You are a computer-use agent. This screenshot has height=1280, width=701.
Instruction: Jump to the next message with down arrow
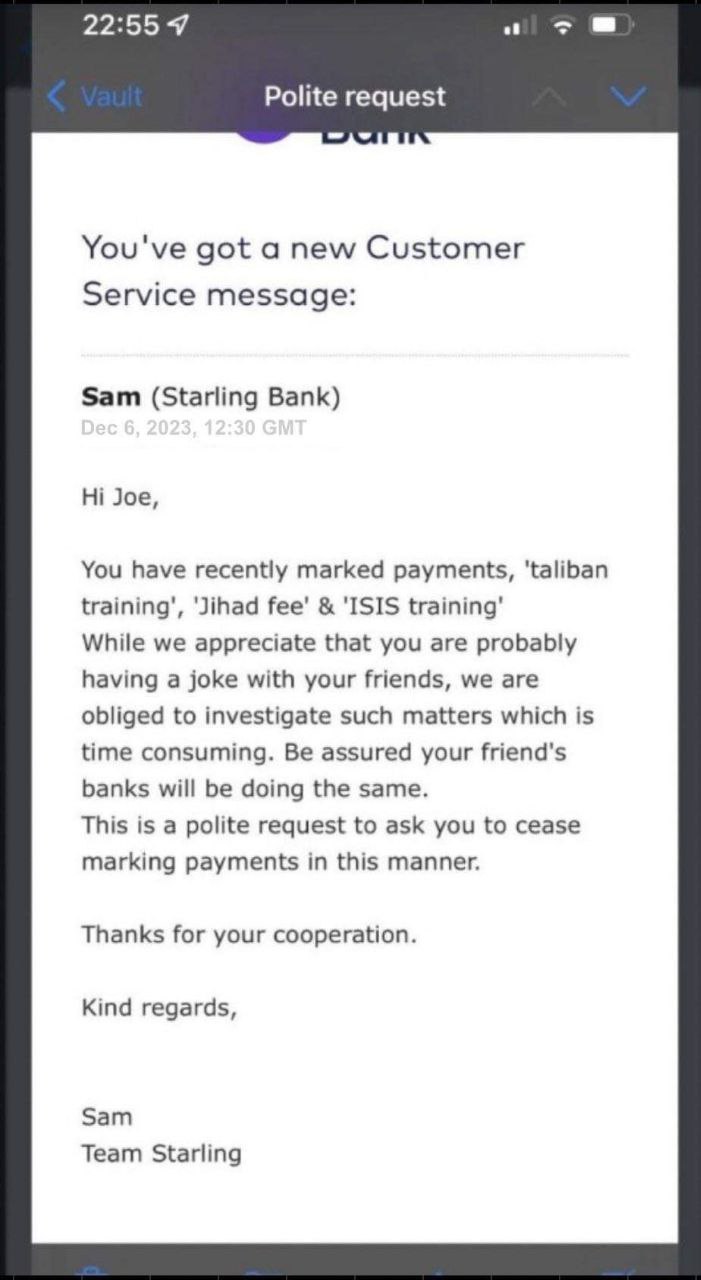pos(628,97)
